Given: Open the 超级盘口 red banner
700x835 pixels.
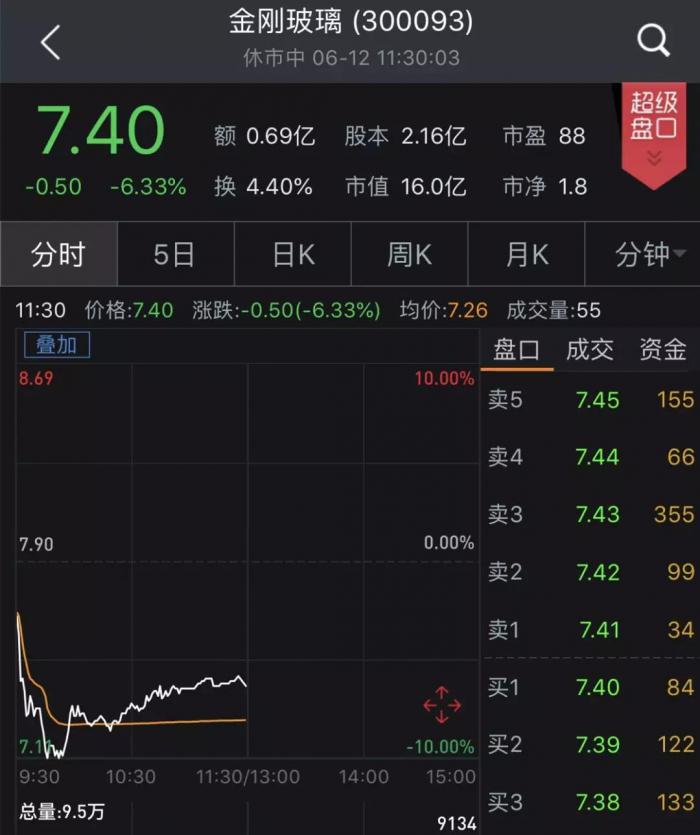Looking at the screenshot, I should [654, 131].
